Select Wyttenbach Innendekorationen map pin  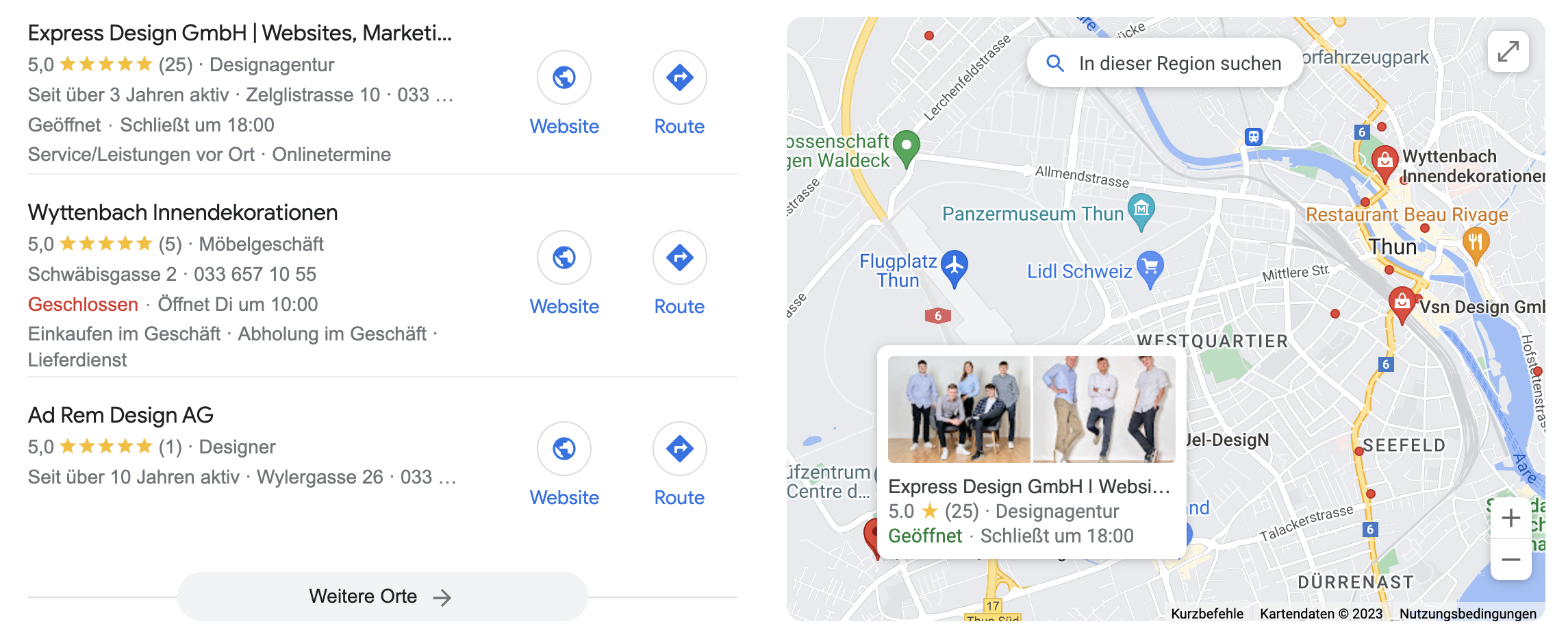tap(1384, 162)
